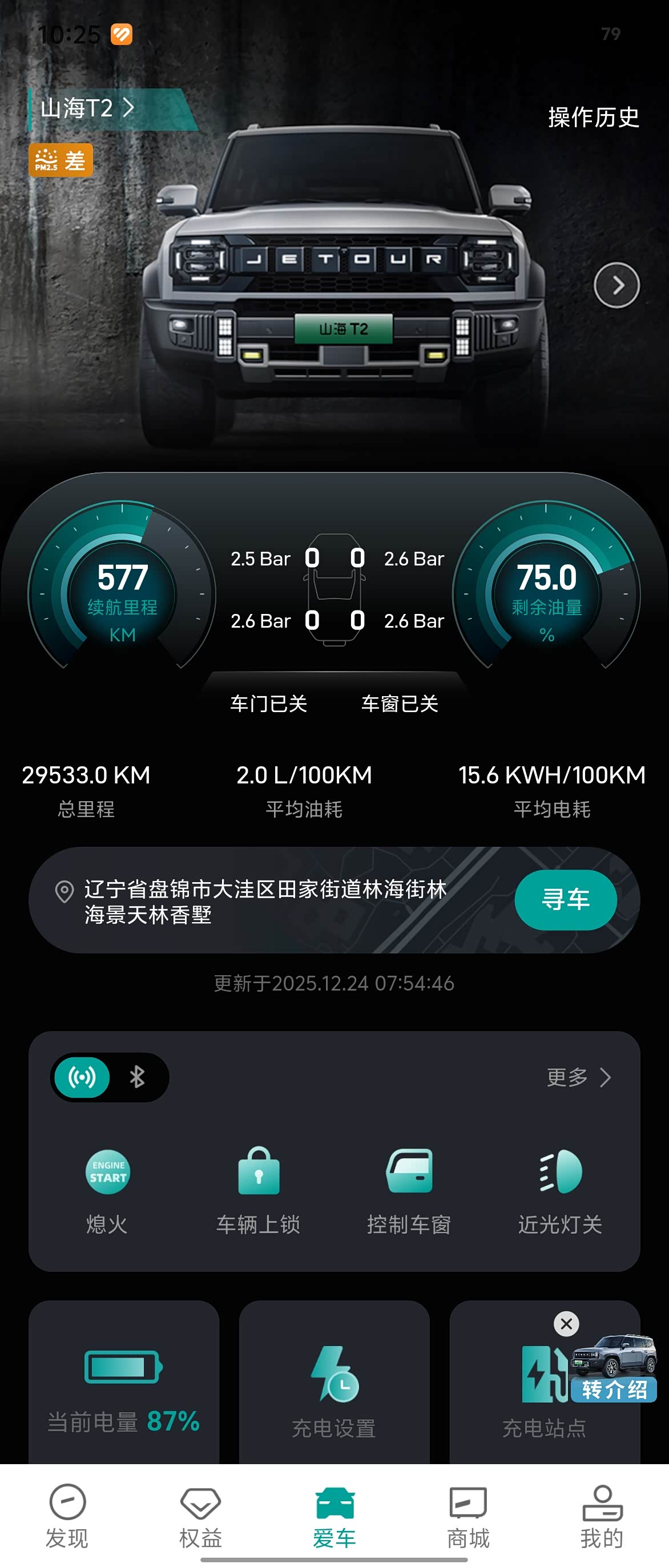Switch to the 商城 mall tab

(469, 1516)
